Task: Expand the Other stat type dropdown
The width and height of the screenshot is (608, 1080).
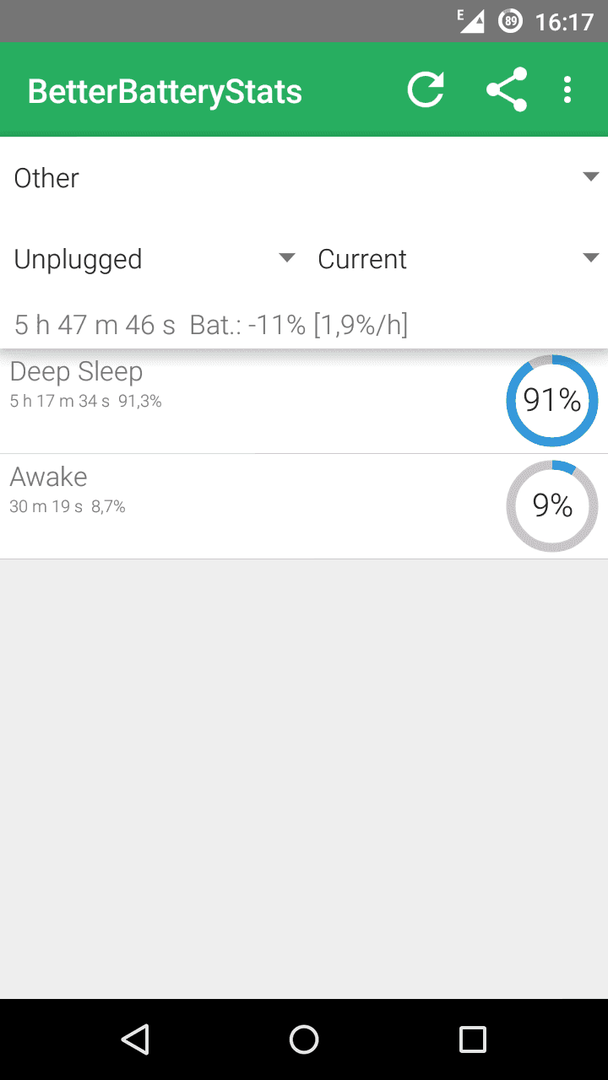Action: point(304,178)
